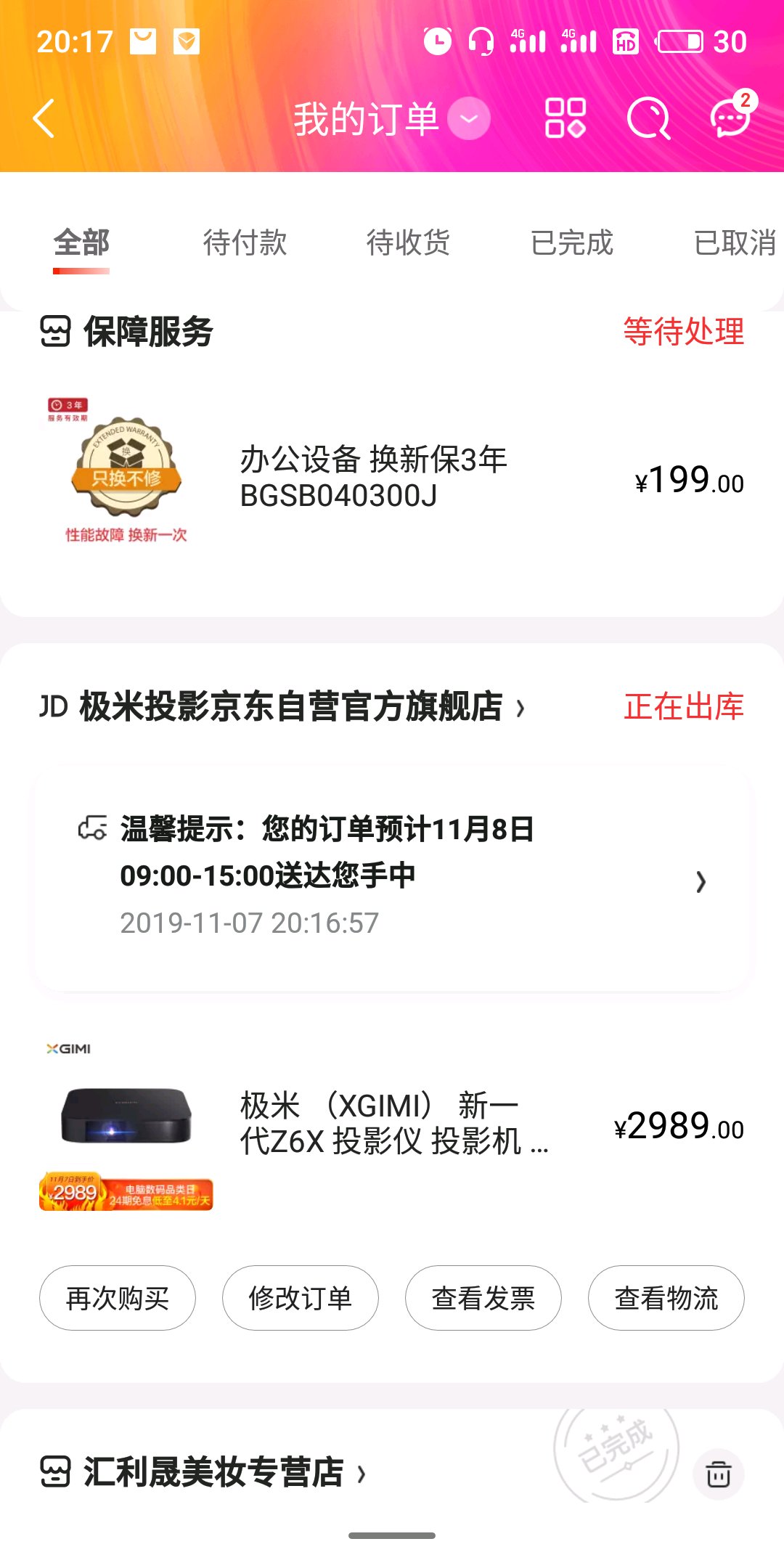Open messages with 2 unread
Image resolution: width=784 pixels, height=1568 pixels.
click(x=730, y=118)
